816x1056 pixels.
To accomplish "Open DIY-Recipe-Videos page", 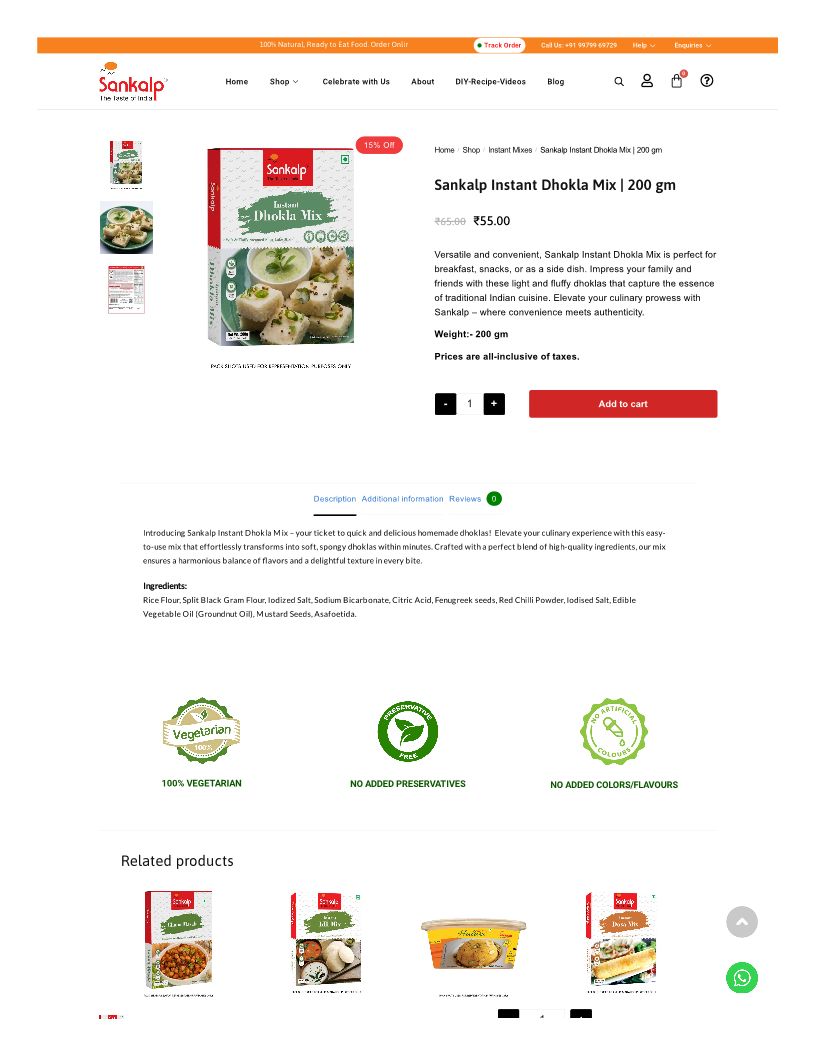I will pyautogui.click(x=490, y=81).
